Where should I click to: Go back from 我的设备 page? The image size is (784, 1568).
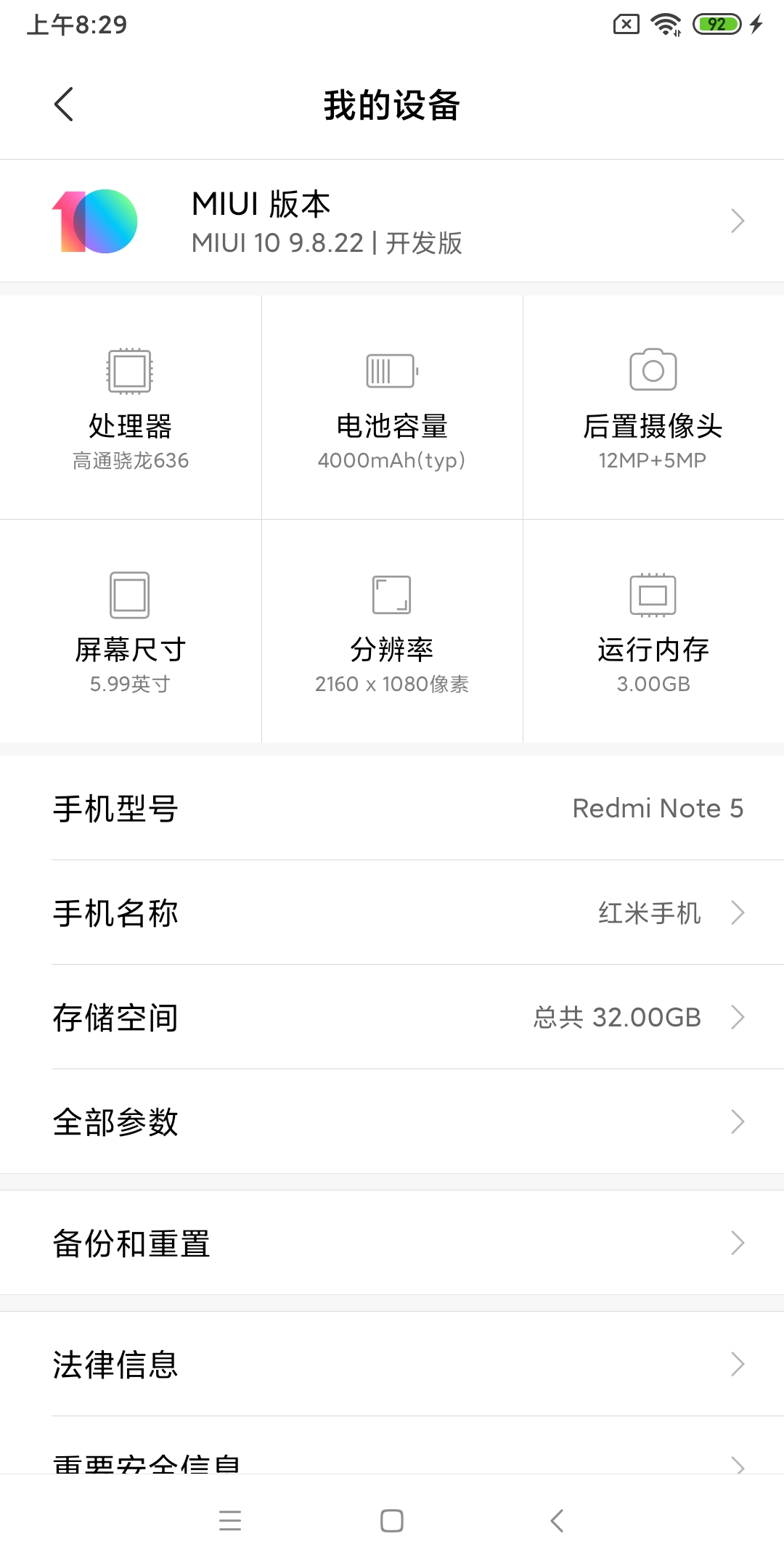(x=64, y=105)
